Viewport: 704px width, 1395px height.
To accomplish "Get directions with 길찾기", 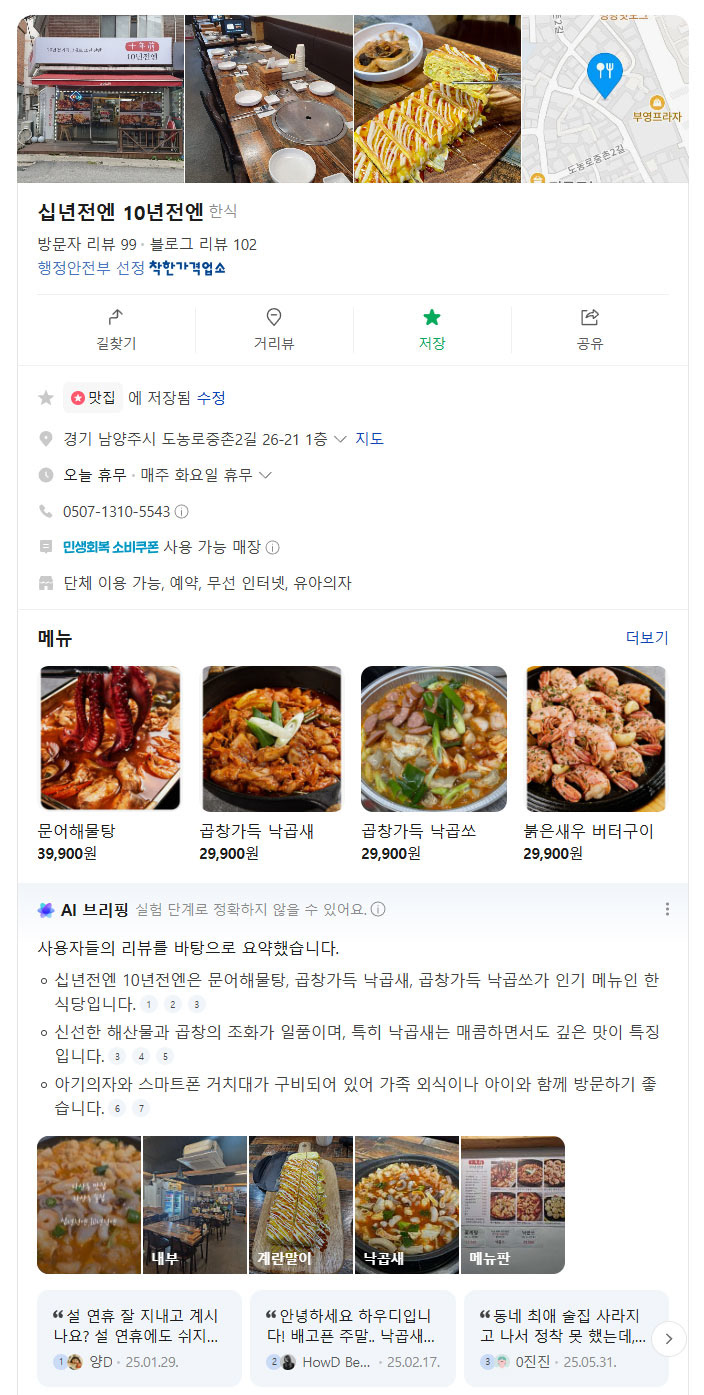I will [116, 330].
